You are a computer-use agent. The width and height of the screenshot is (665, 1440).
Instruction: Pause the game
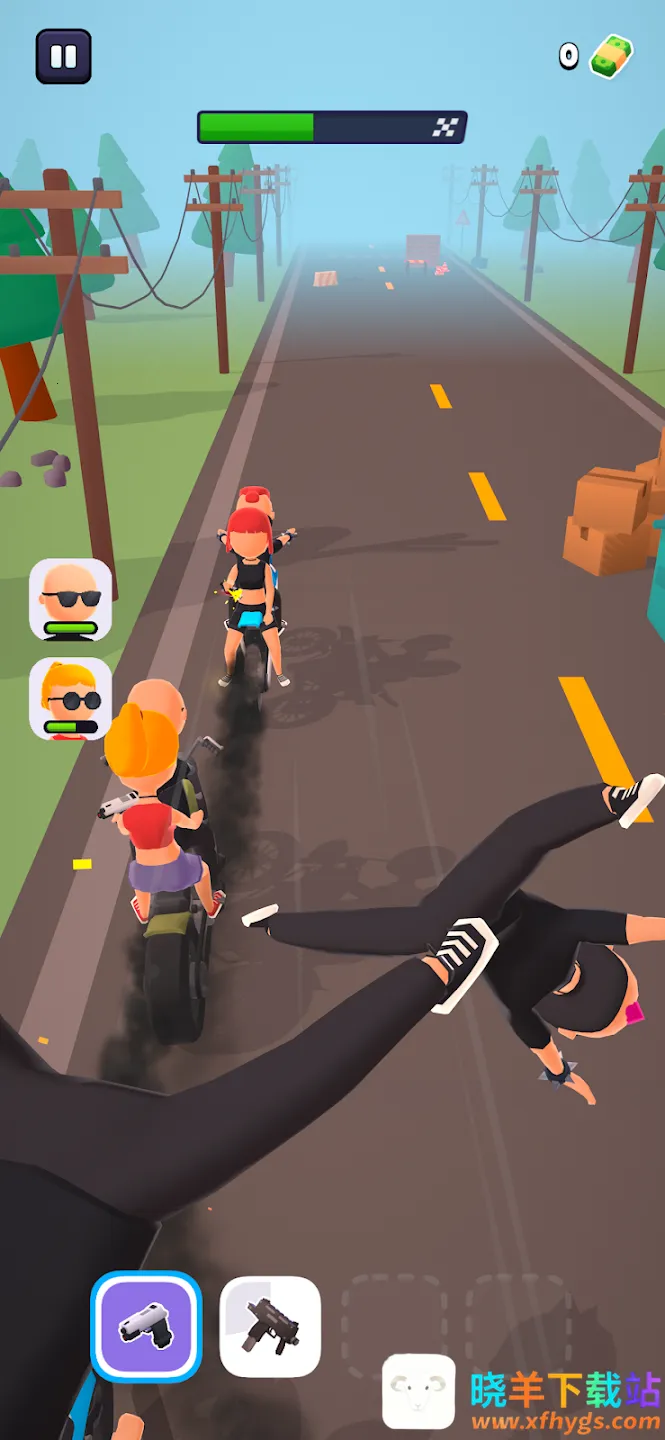[63, 56]
